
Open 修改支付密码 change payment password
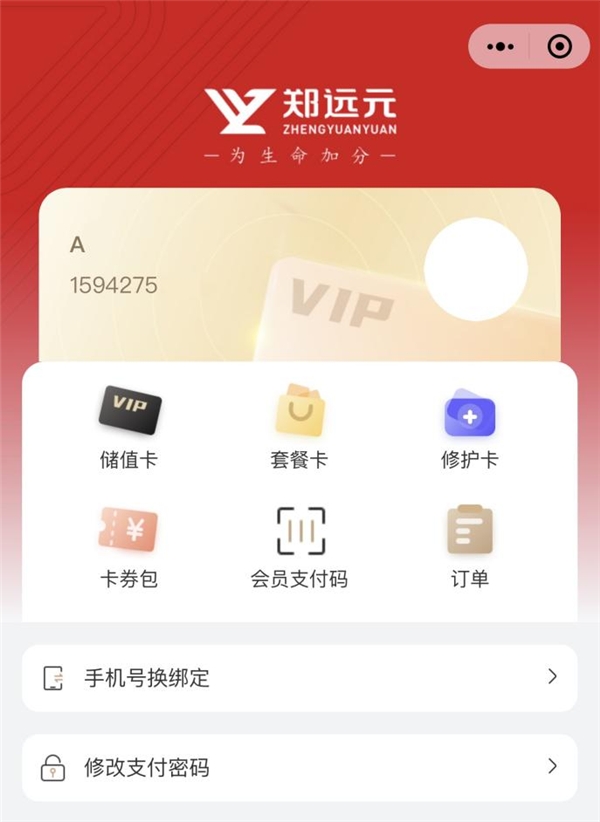[299, 768]
